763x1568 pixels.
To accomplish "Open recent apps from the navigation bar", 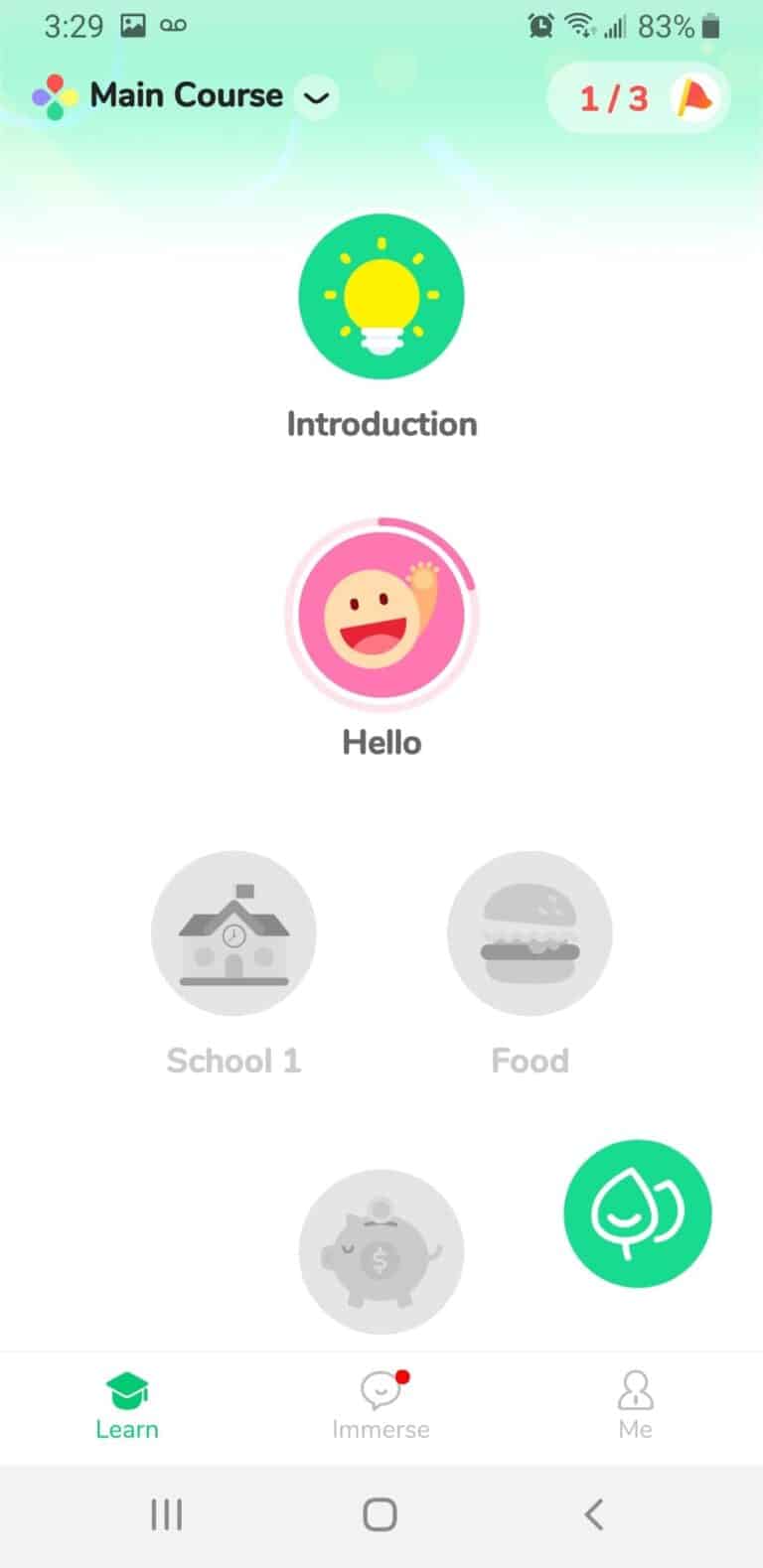I will pyautogui.click(x=166, y=1514).
